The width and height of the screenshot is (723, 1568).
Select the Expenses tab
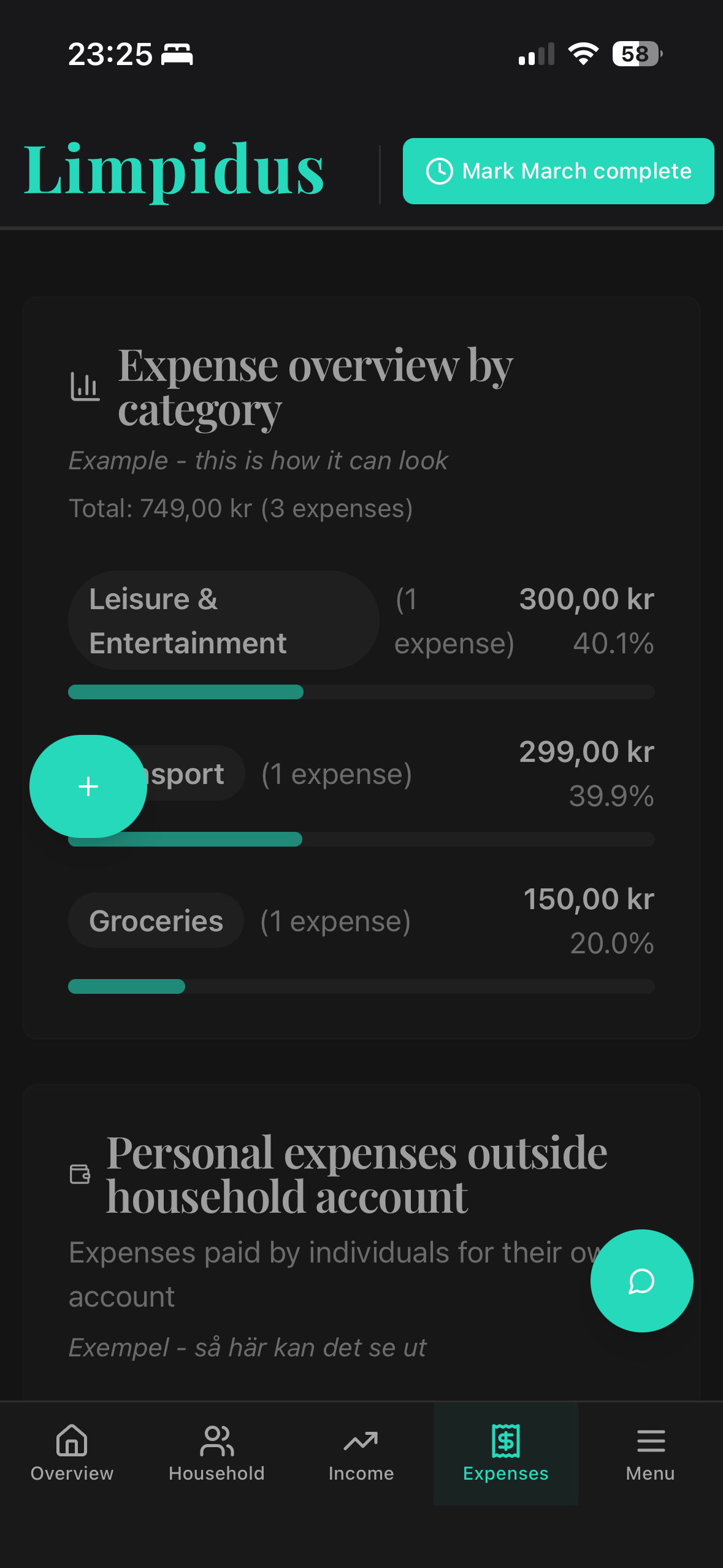(505, 1453)
